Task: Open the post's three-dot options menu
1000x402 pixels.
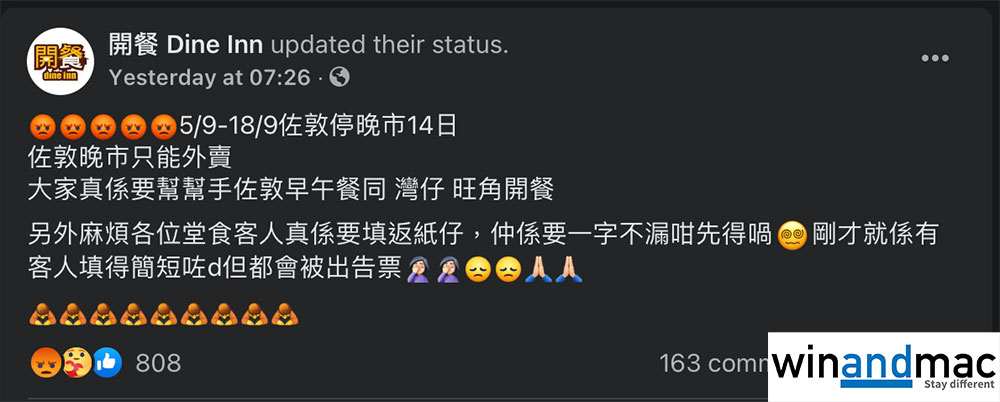Action: click(934, 59)
